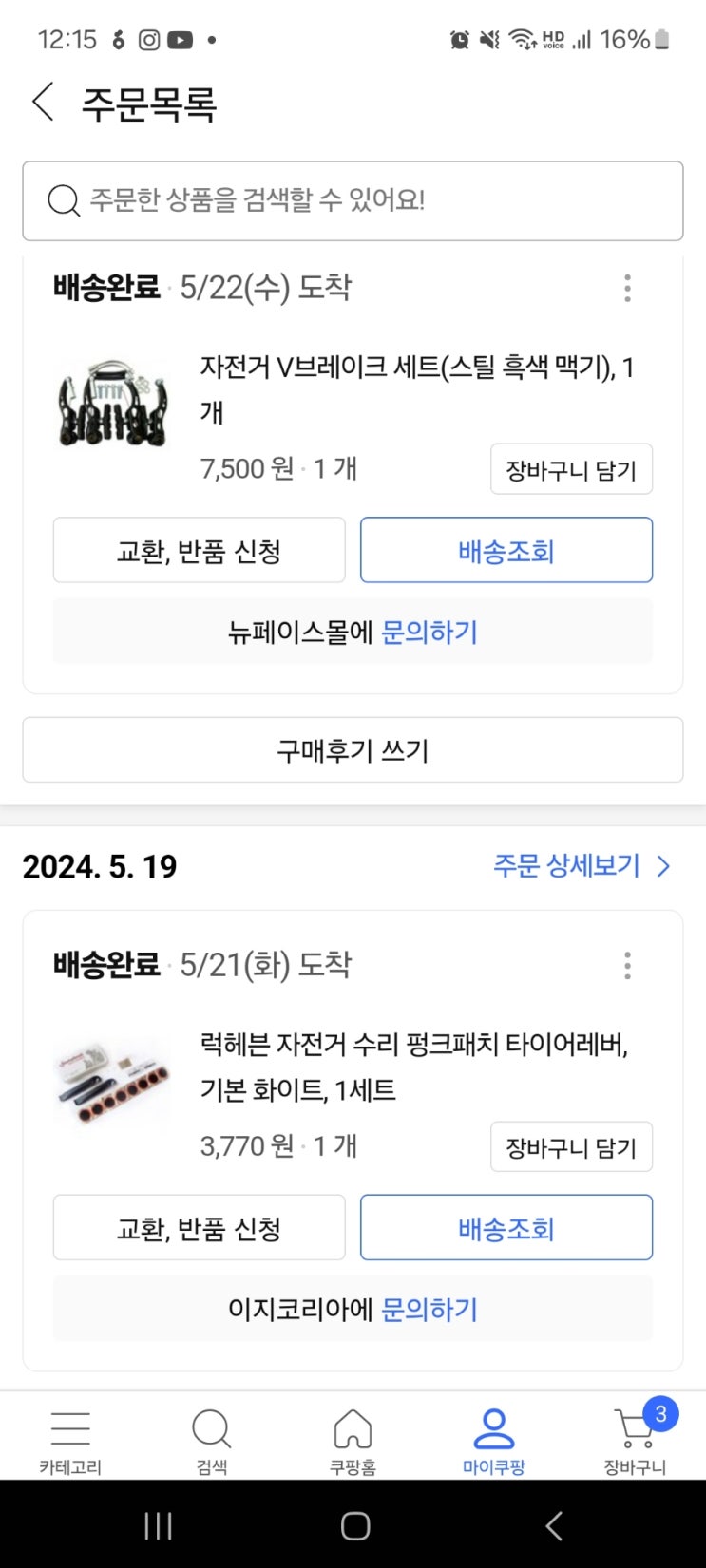The width and height of the screenshot is (706, 1568).
Task: Go back from the 주문목록 page
Action: pos(43,102)
